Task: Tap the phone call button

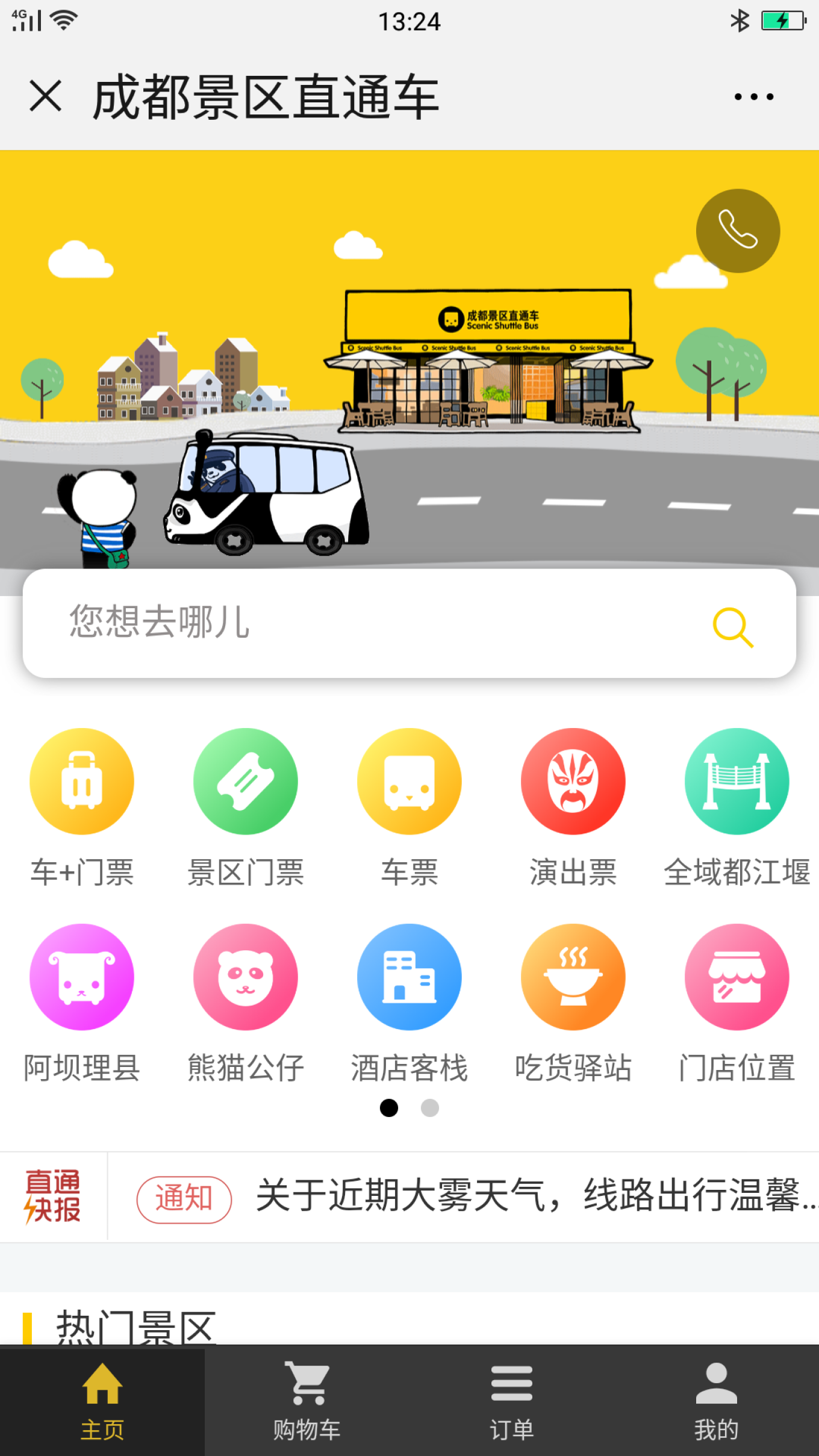Action: [x=737, y=231]
